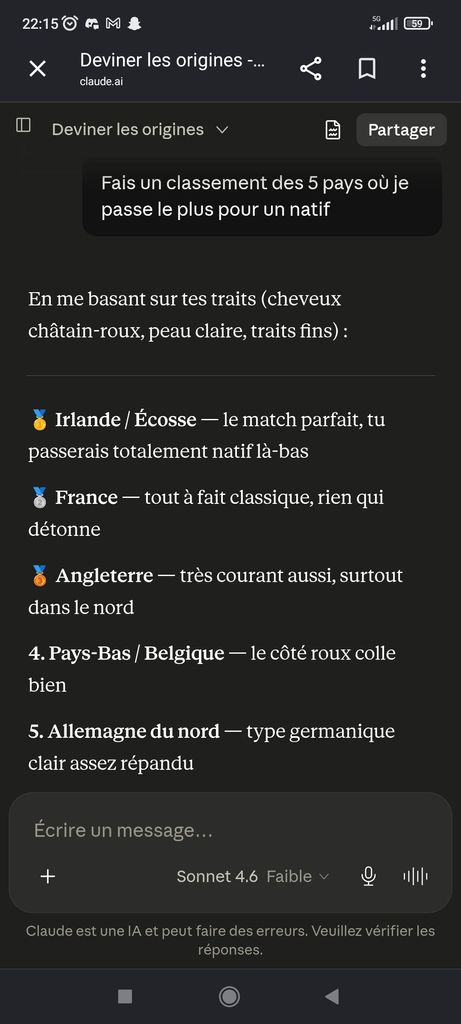Viewport: 461px width, 1024px height.
Task: Go back with system back button
Action: click(x=332, y=996)
